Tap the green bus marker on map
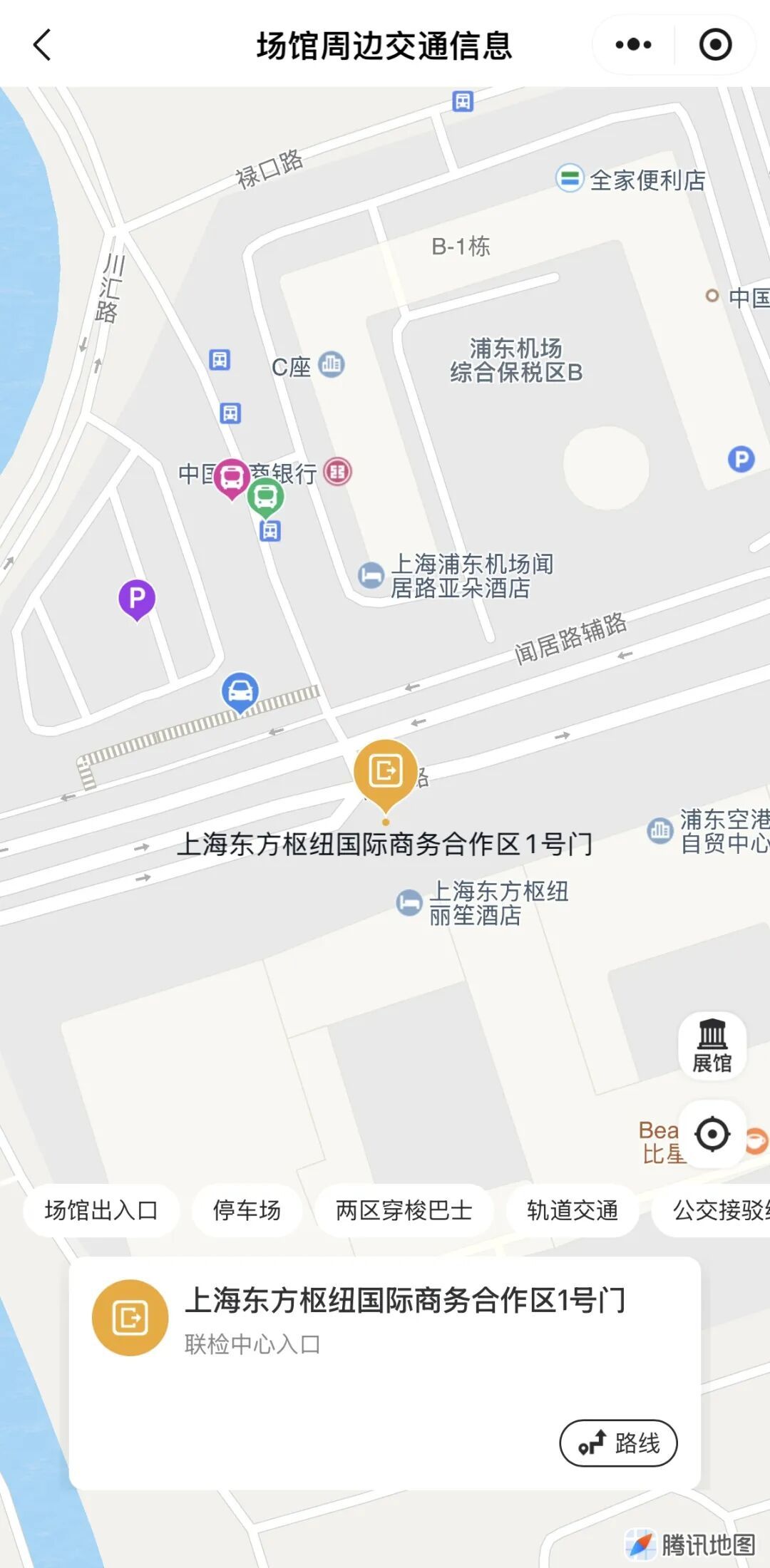The width and height of the screenshot is (770, 1568). pyautogui.click(x=266, y=496)
